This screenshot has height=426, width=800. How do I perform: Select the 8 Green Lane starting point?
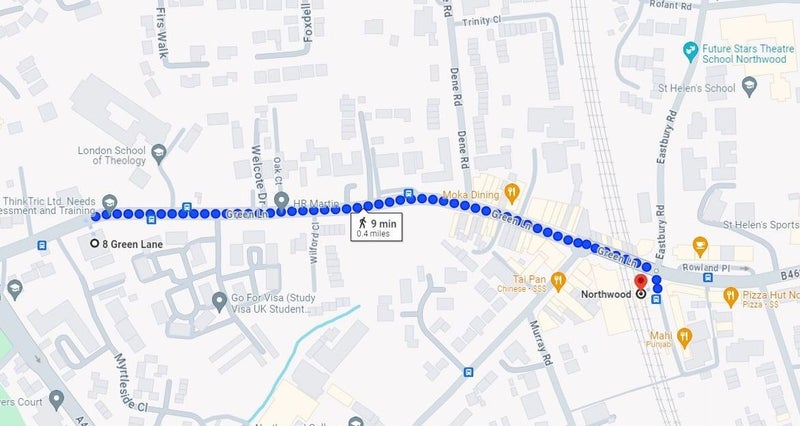pyautogui.click(x=94, y=243)
